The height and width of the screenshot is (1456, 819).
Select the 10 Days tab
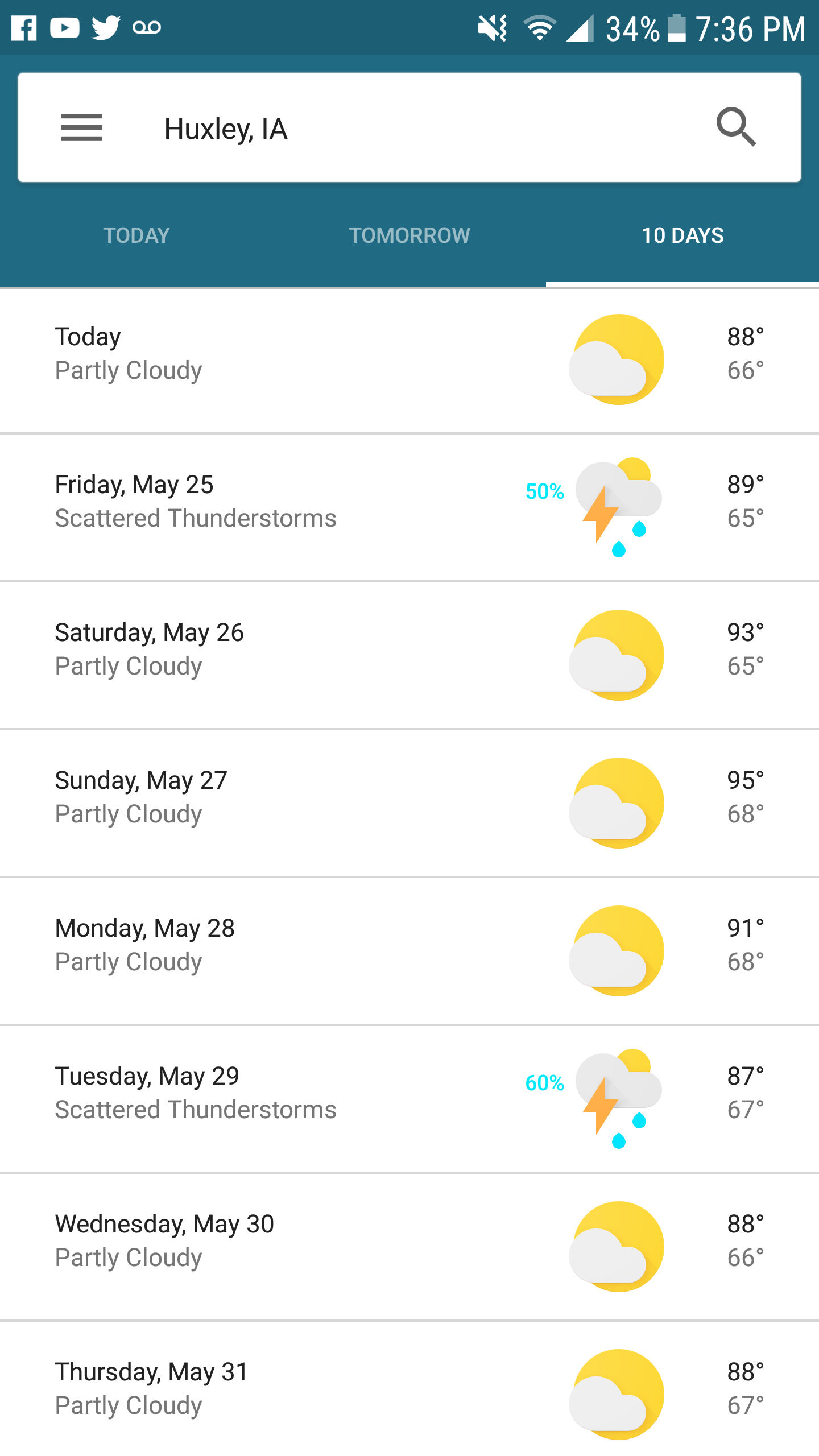click(x=682, y=235)
